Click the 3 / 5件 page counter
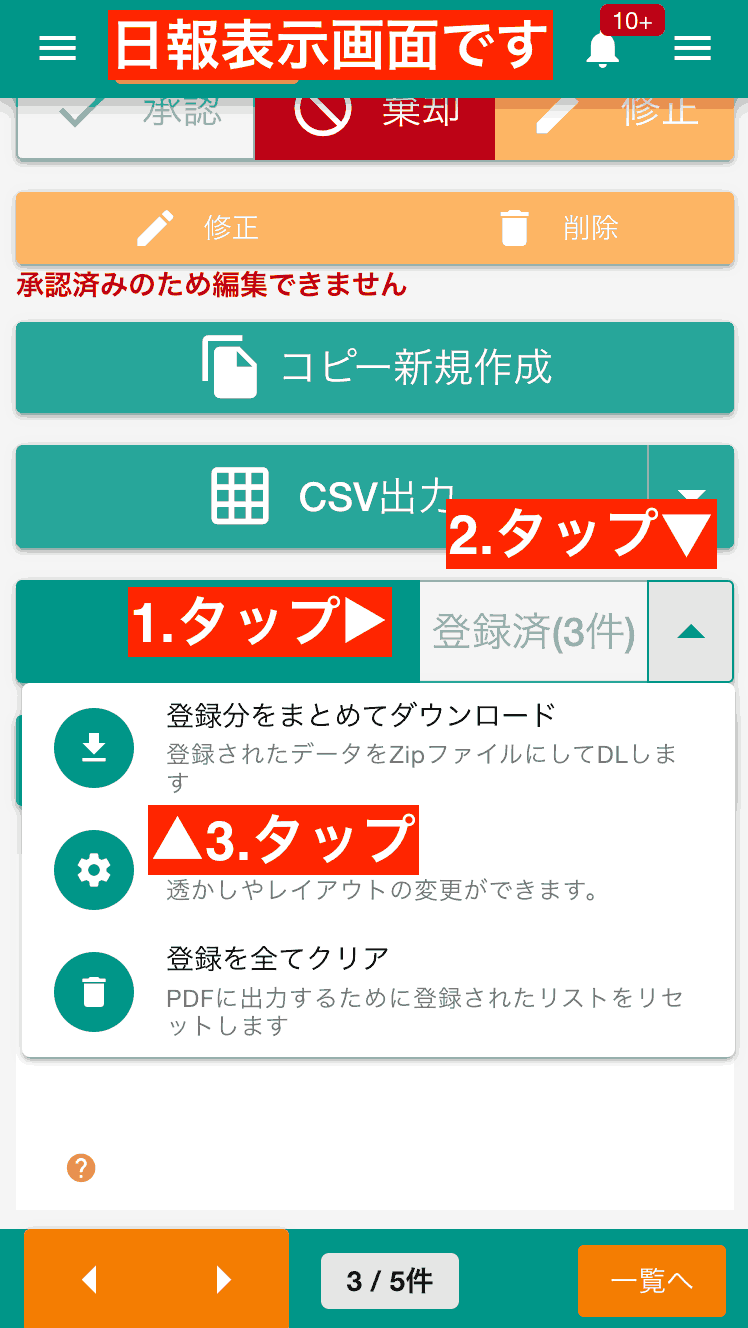Screen dimensions: 748x1328 (x=389, y=1280)
